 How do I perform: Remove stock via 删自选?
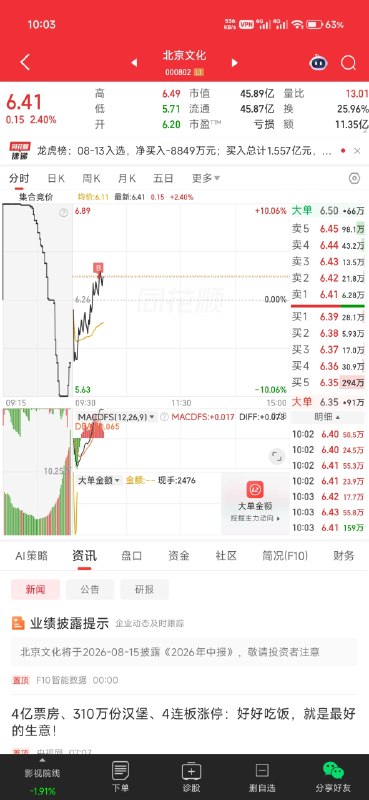tap(262, 778)
